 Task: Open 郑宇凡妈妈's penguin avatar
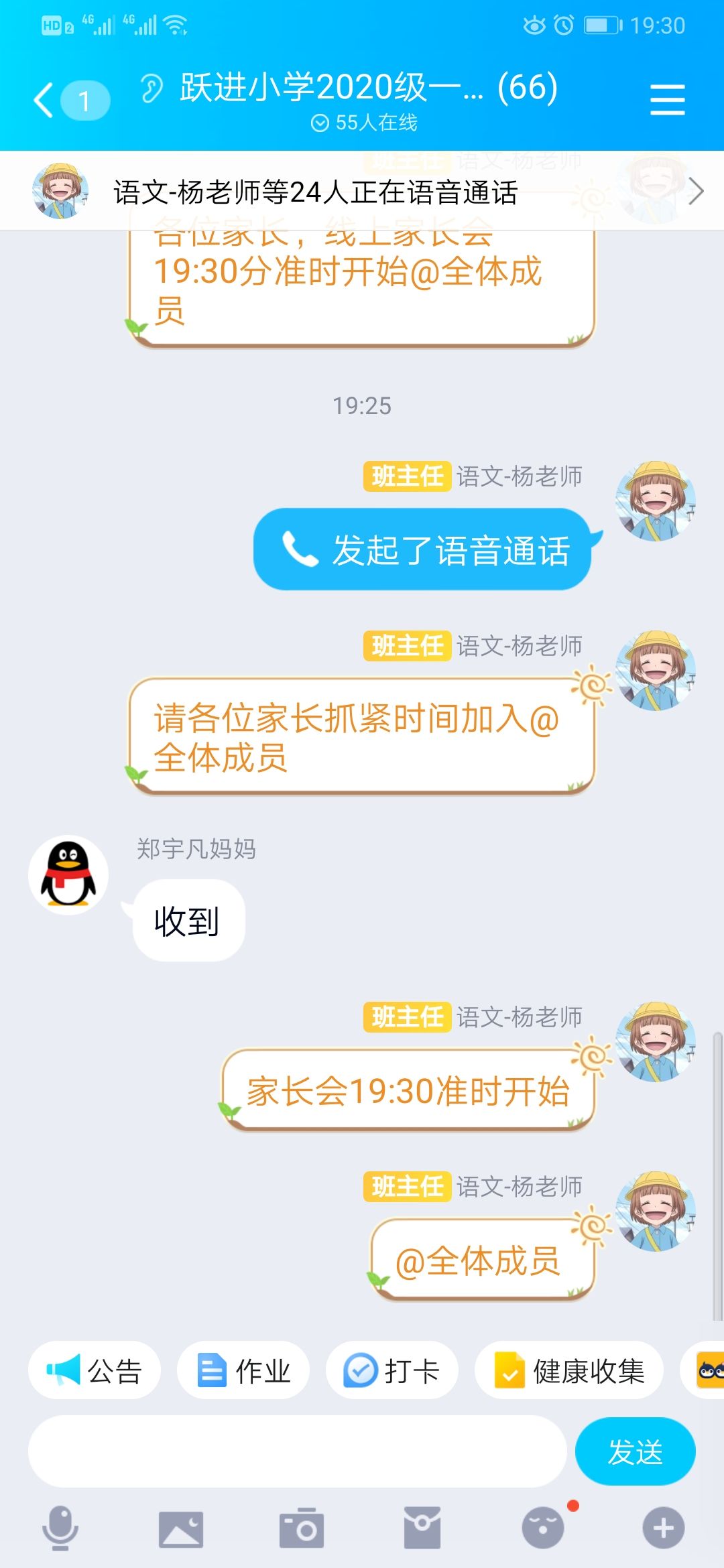(68, 875)
